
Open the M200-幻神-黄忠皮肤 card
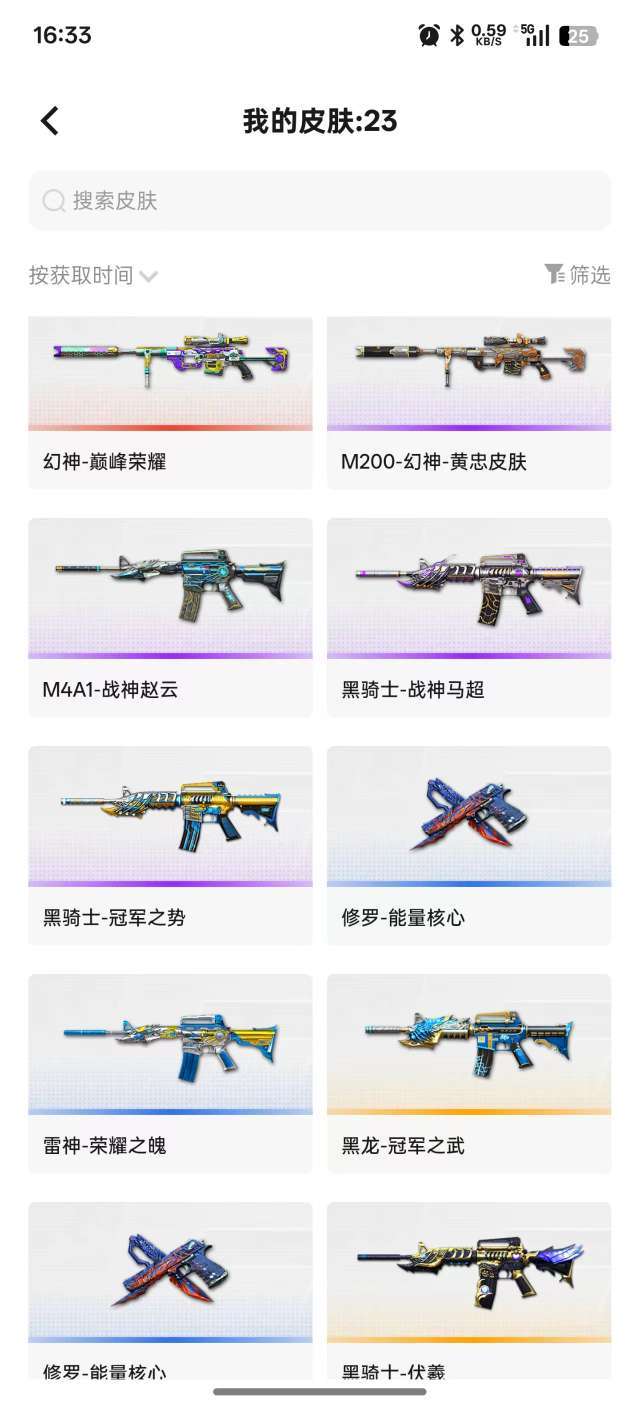point(469,404)
